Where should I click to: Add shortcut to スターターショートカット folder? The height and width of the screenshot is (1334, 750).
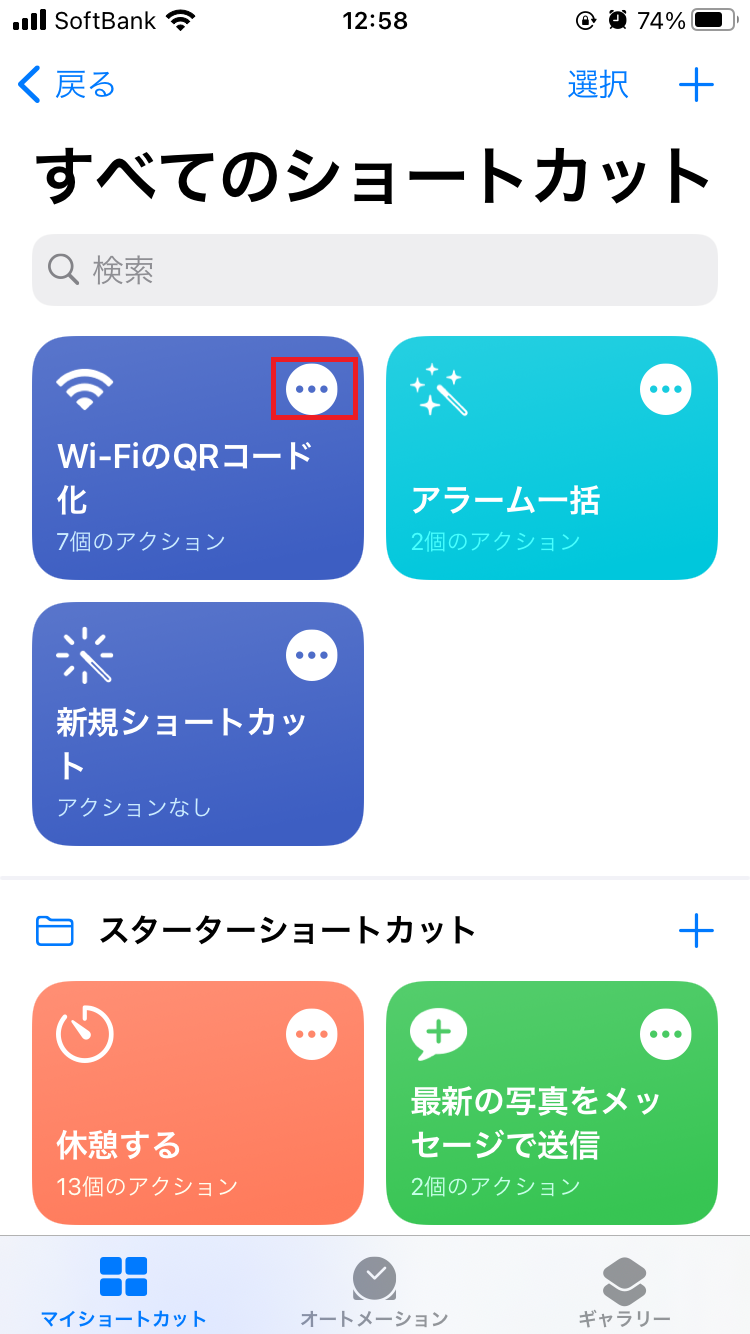point(696,932)
